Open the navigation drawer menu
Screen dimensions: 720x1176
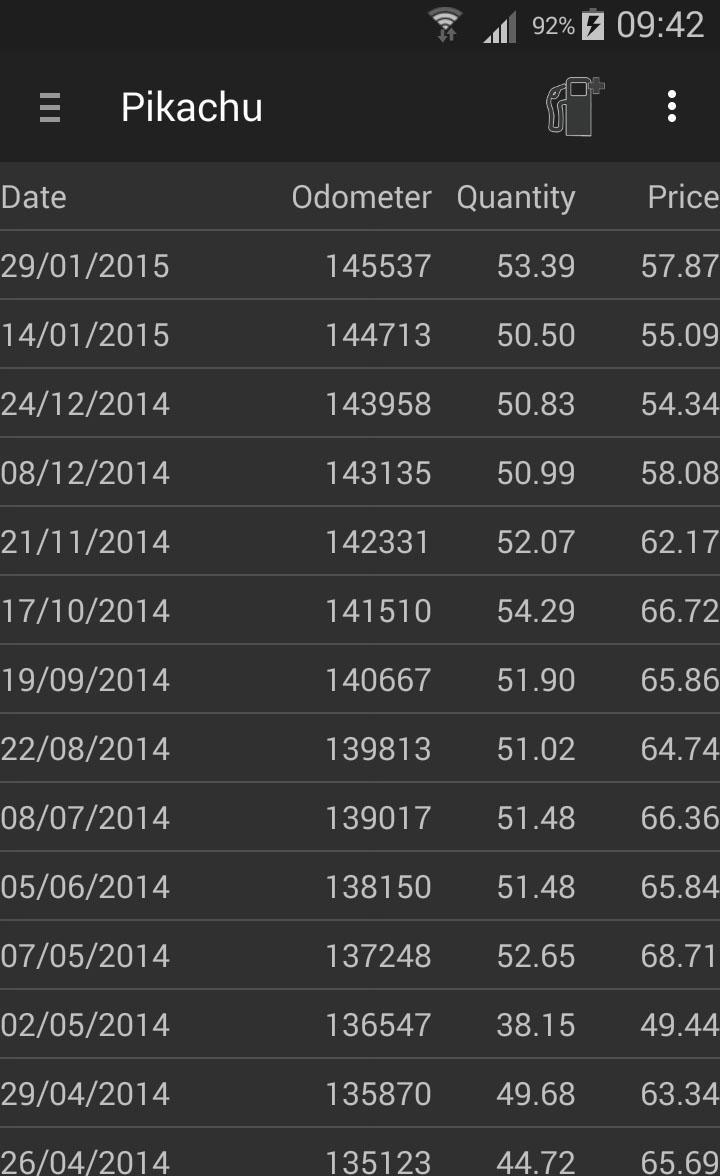(x=50, y=106)
